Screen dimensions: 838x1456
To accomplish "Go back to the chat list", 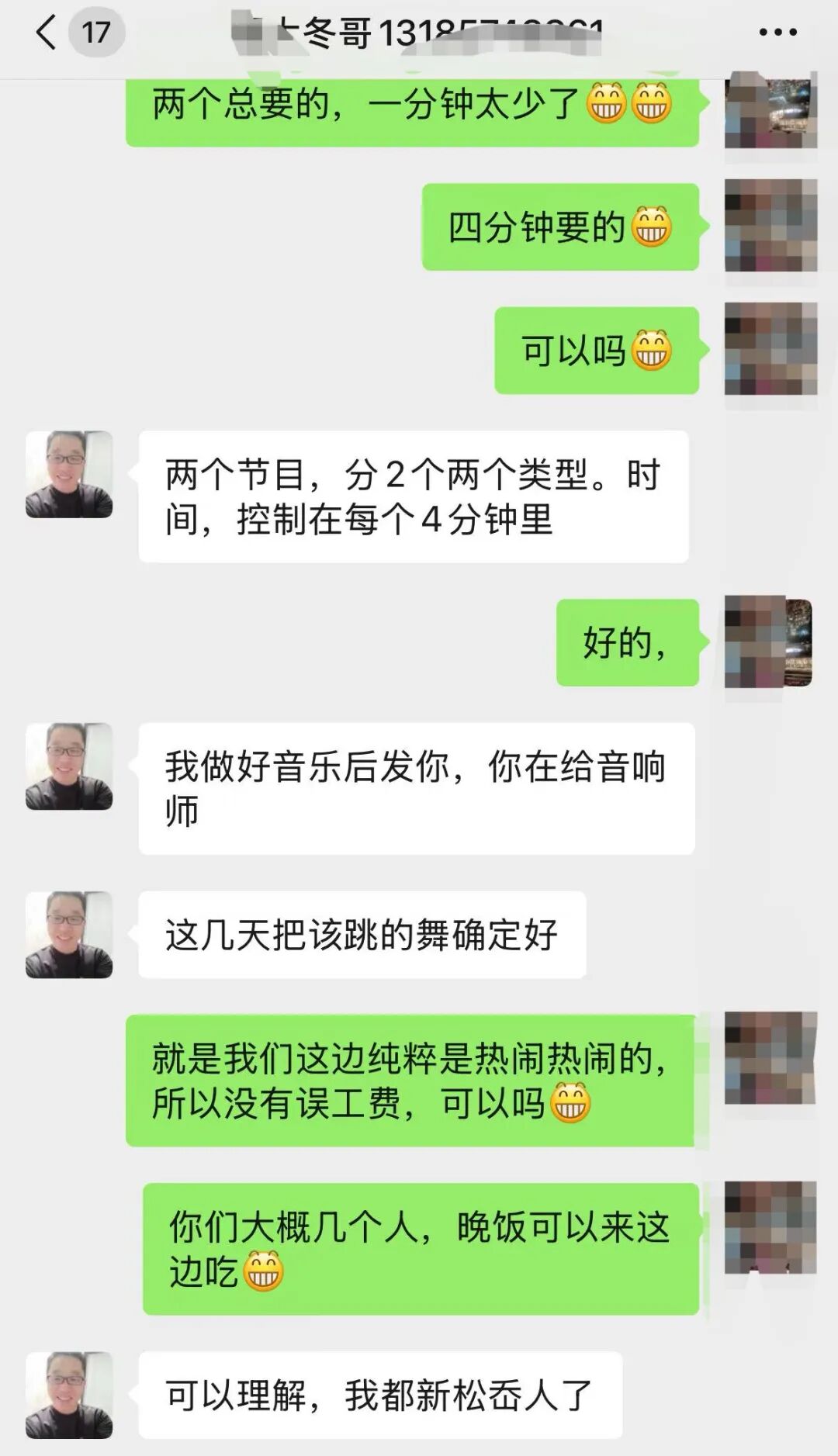I will coord(47,33).
